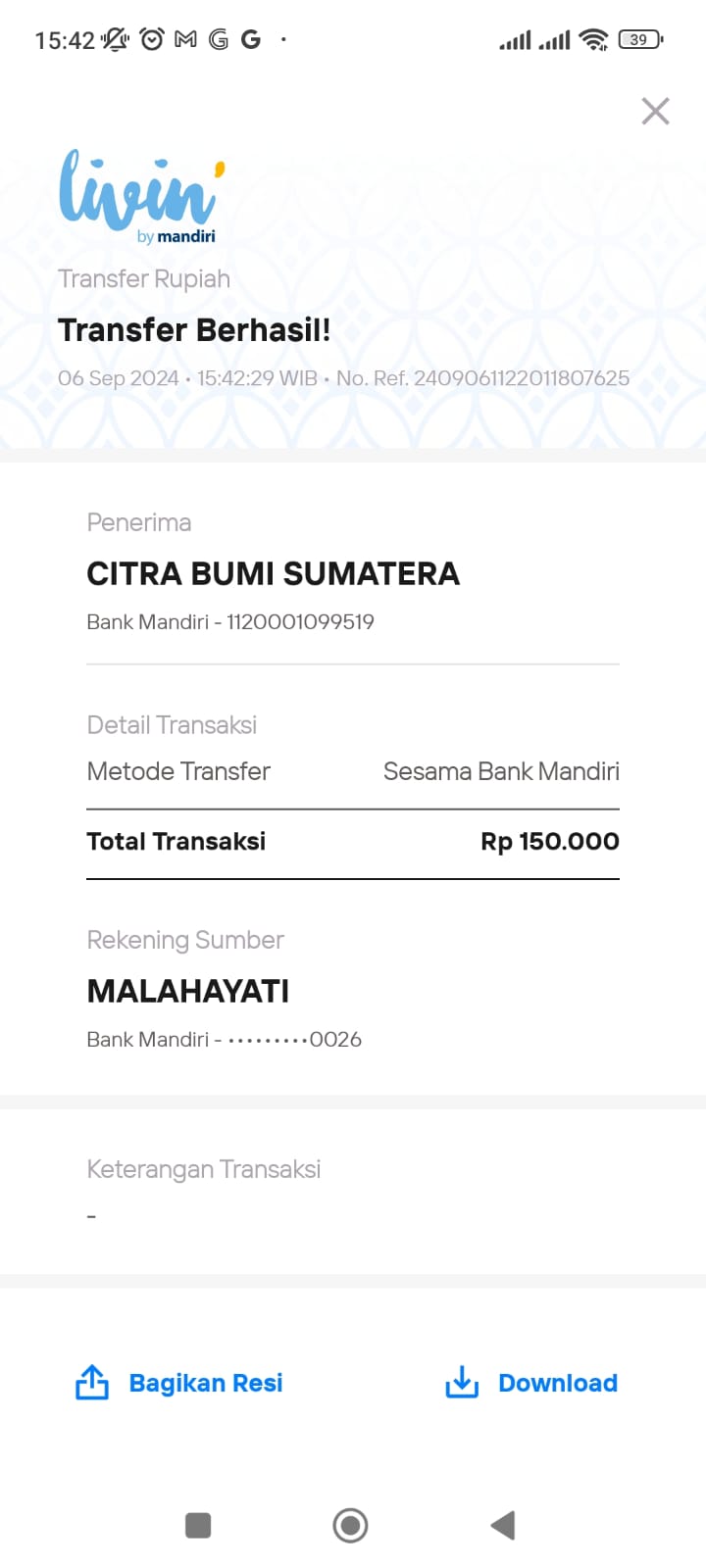Image resolution: width=706 pixels, height=1568 pixels.
Task: Share the receipt via Bagikan Resi
Action: (179, 1383)
